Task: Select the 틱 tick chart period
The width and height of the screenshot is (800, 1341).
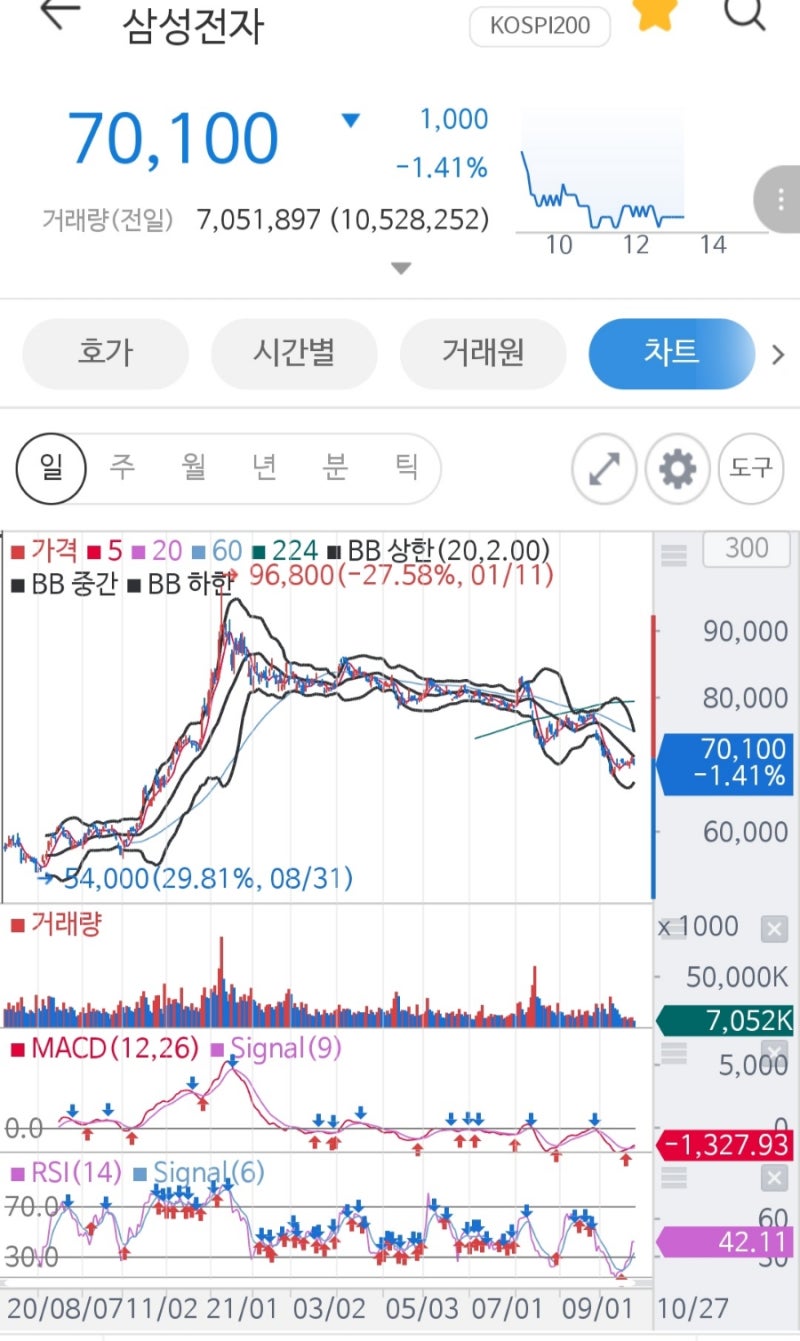Action: (x=405, y=467)
